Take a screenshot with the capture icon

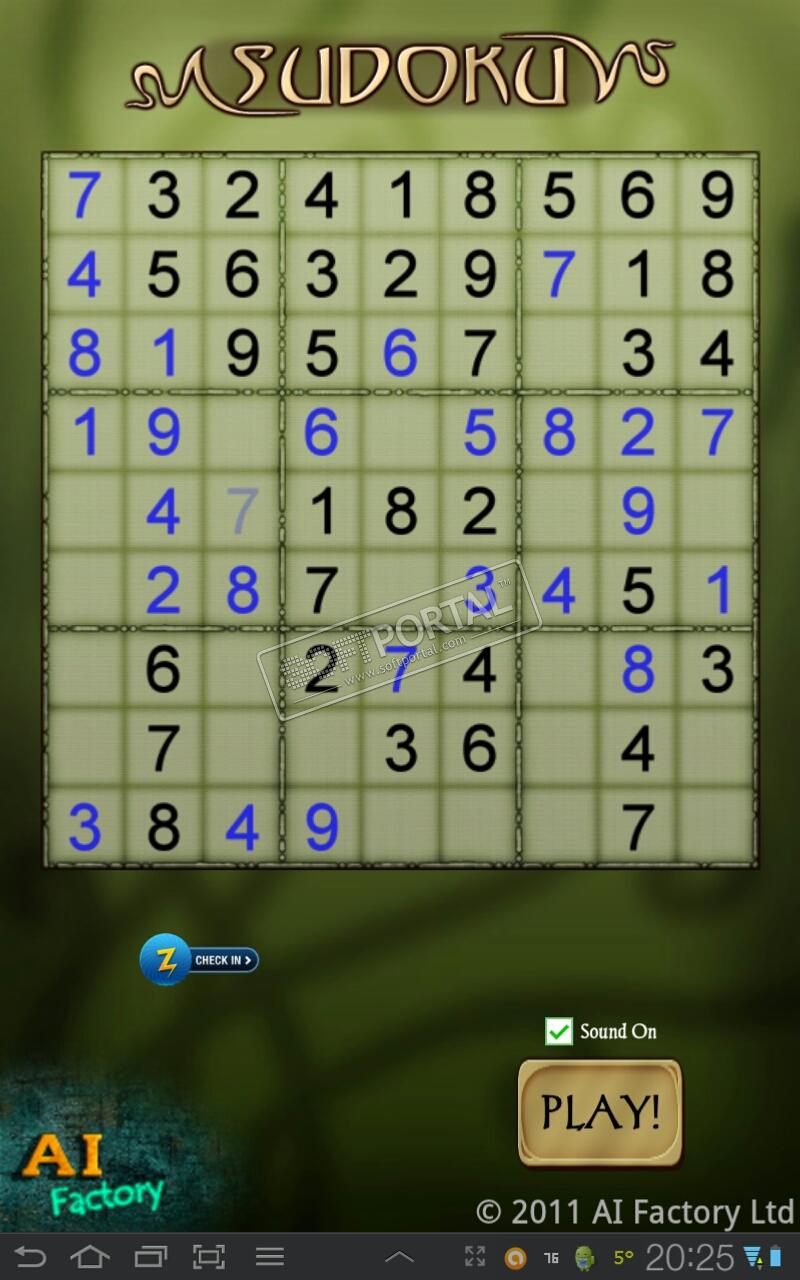click(209, 1257)
